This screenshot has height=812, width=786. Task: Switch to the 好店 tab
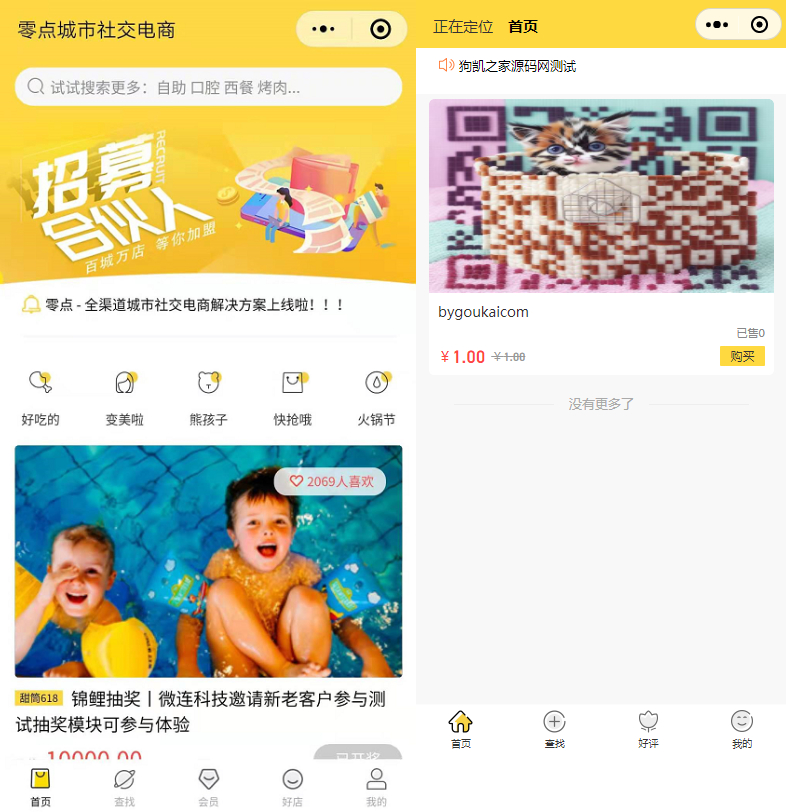click(292, 787)
